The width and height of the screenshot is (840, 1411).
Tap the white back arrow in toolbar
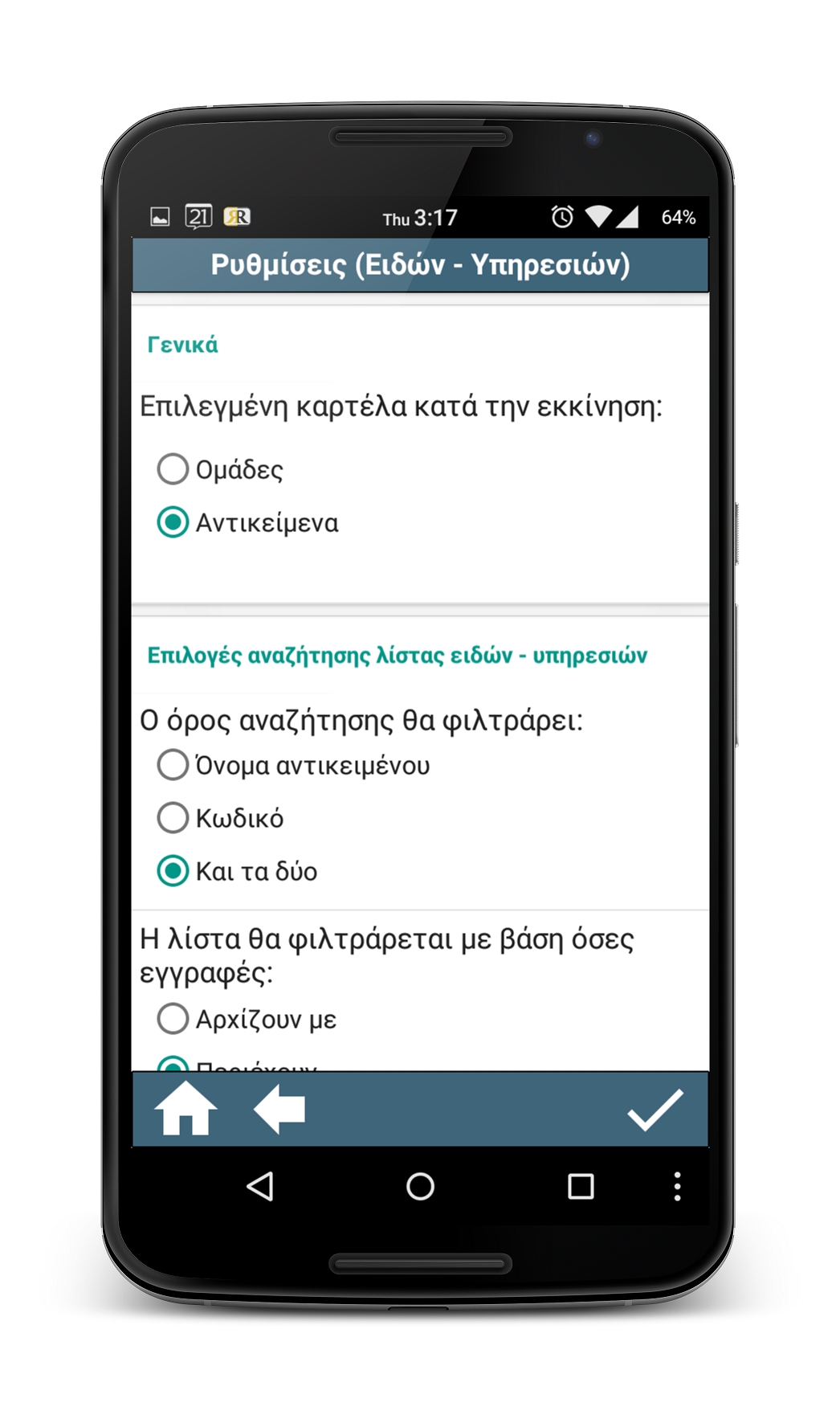[279, 1109]
